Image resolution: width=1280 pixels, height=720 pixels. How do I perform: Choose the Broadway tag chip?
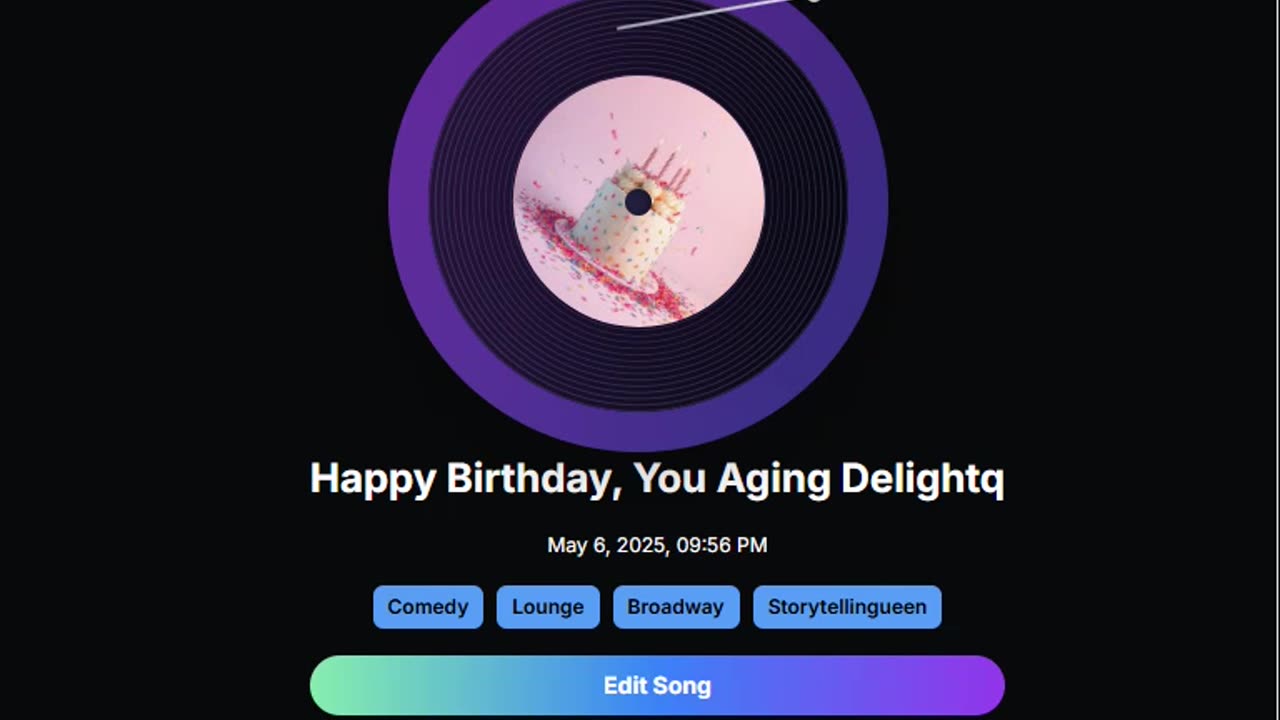676,607
